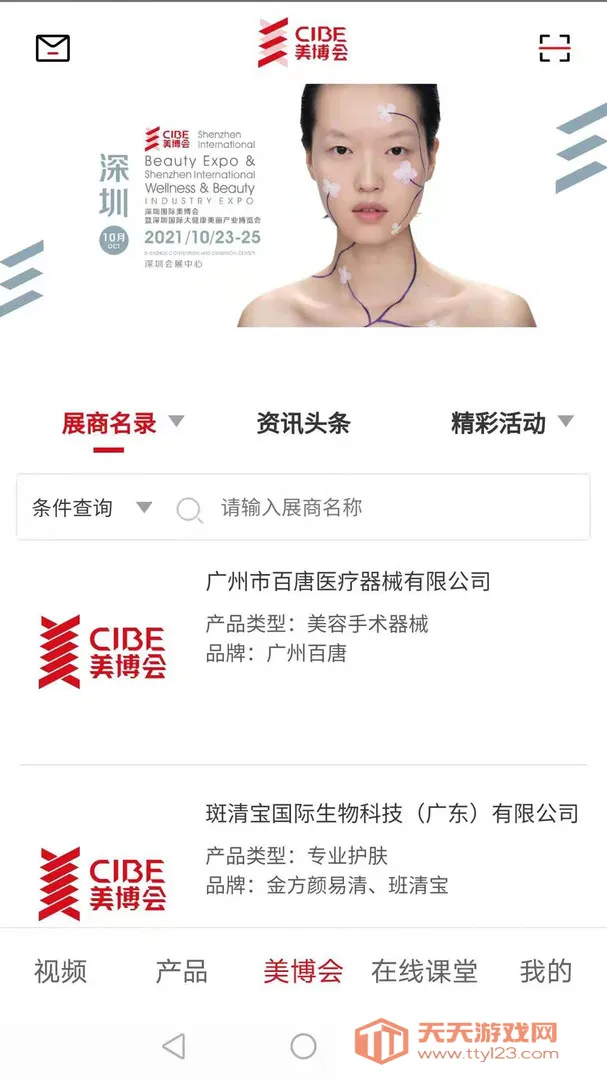Tap the system home button

coord(303,1046)
